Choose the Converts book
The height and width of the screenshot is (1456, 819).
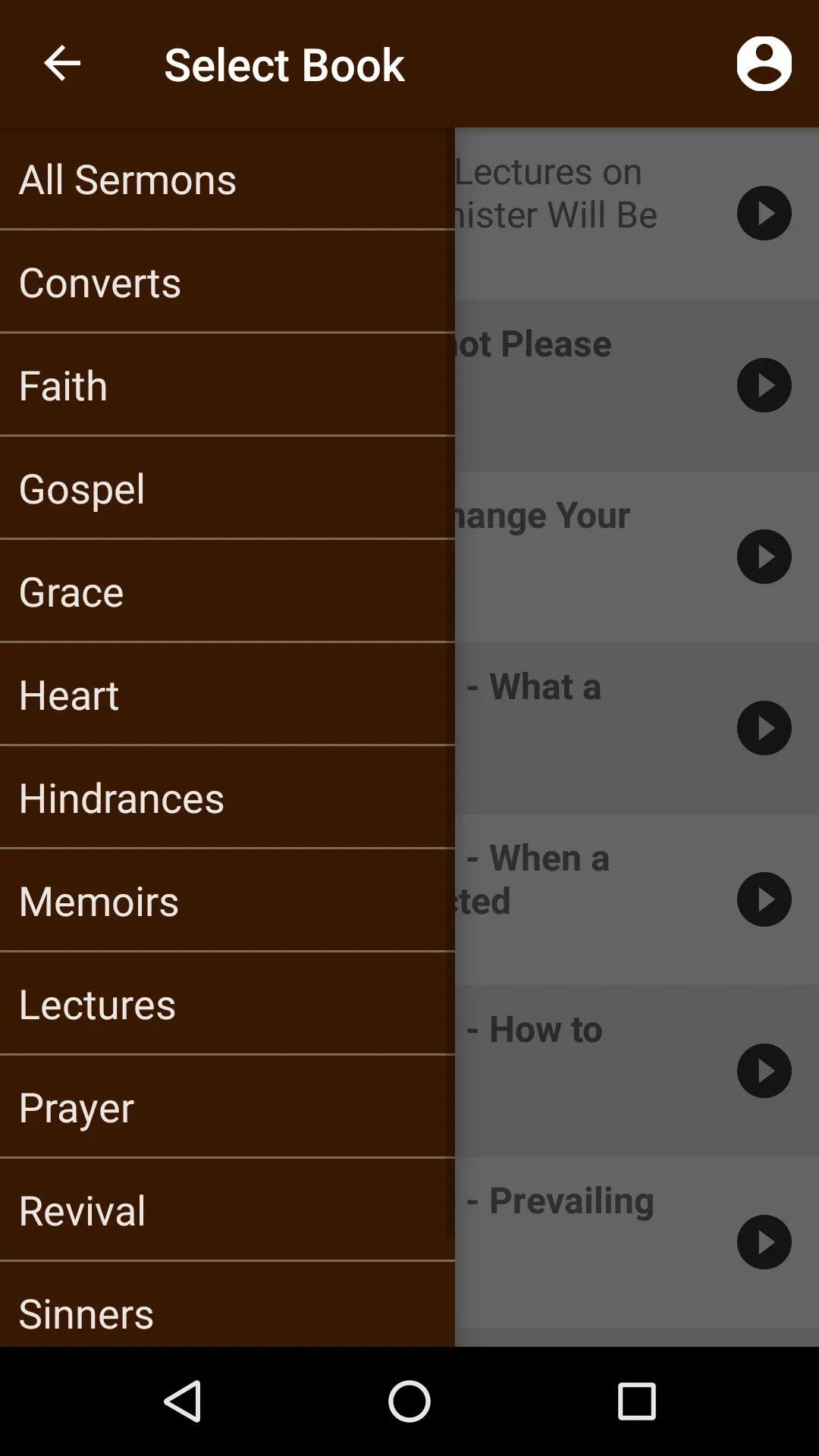[x=227, y=282]
